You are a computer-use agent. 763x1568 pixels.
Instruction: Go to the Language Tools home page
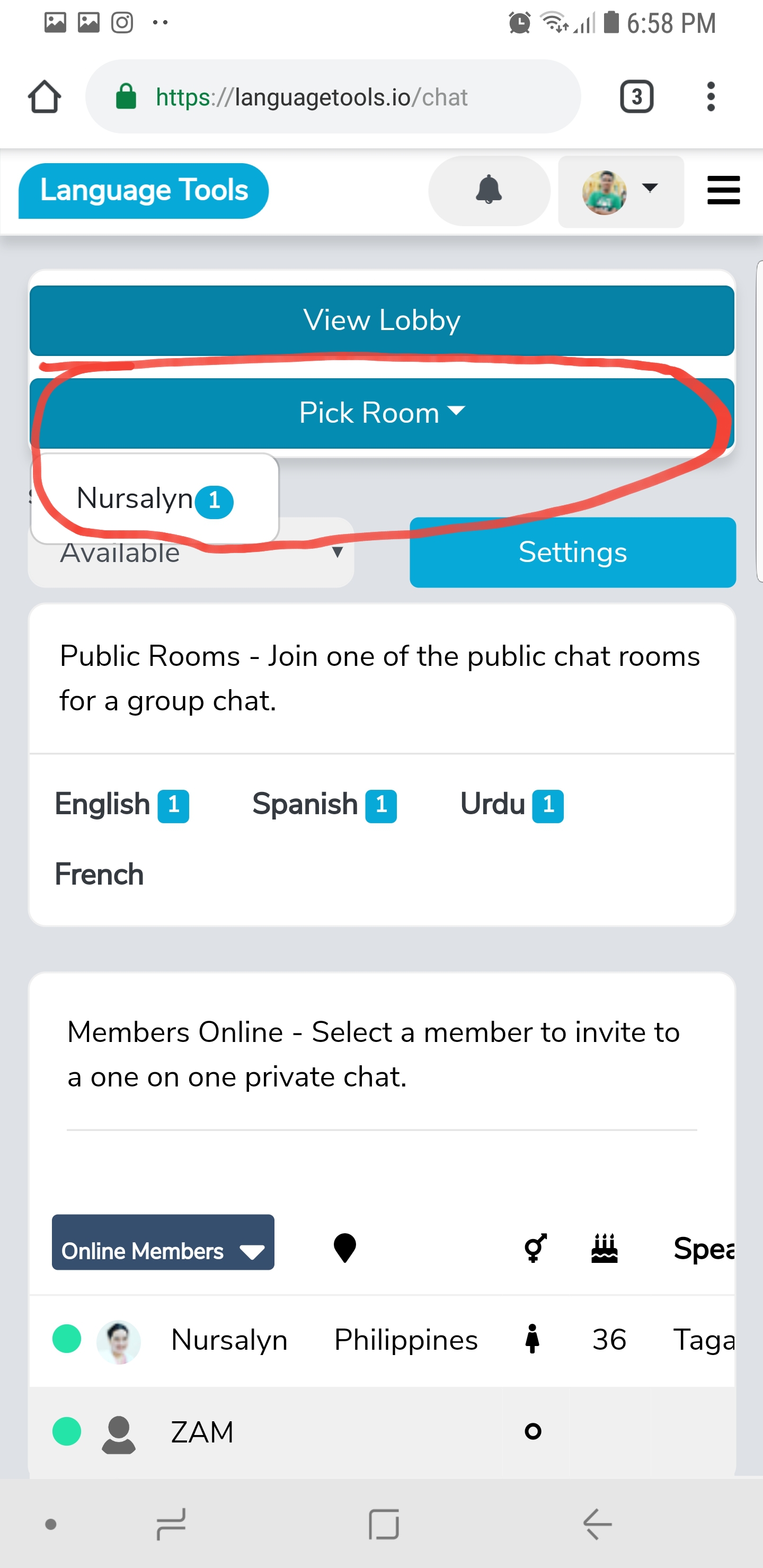tap(144, 191)
